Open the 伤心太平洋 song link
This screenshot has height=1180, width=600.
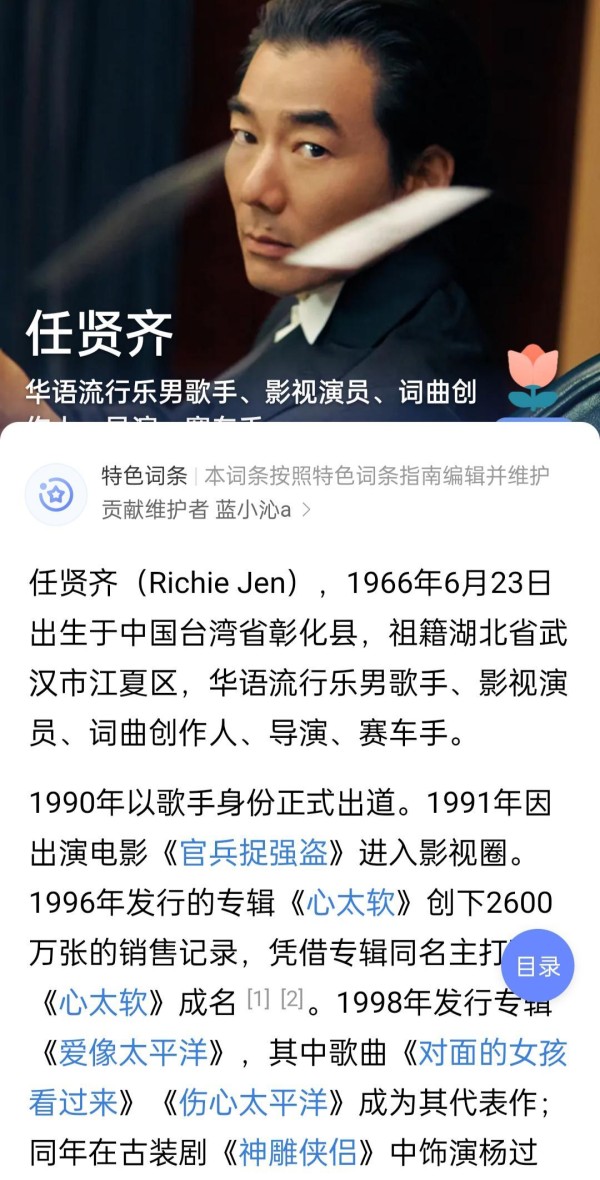coord(253,1103)
